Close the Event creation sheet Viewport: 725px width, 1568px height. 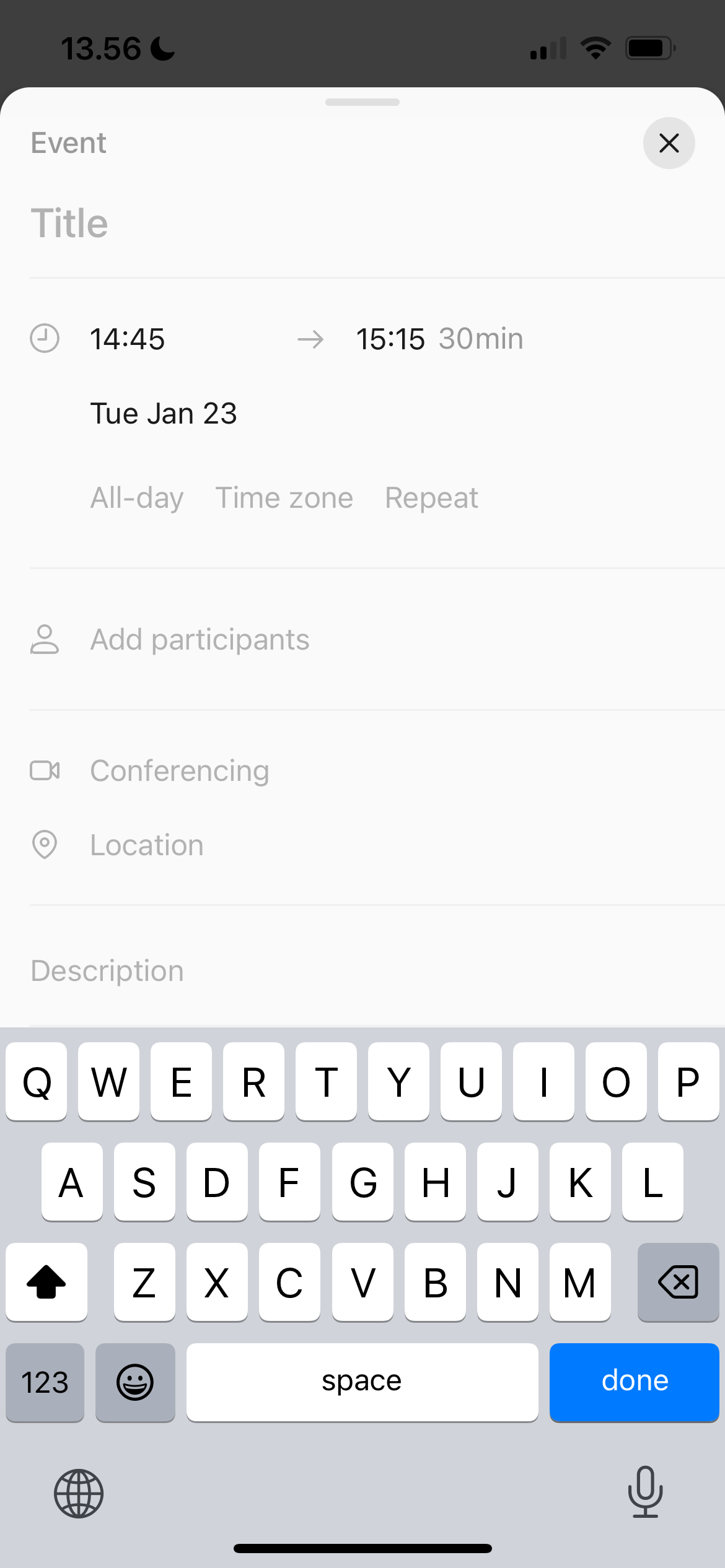[669, 143]
